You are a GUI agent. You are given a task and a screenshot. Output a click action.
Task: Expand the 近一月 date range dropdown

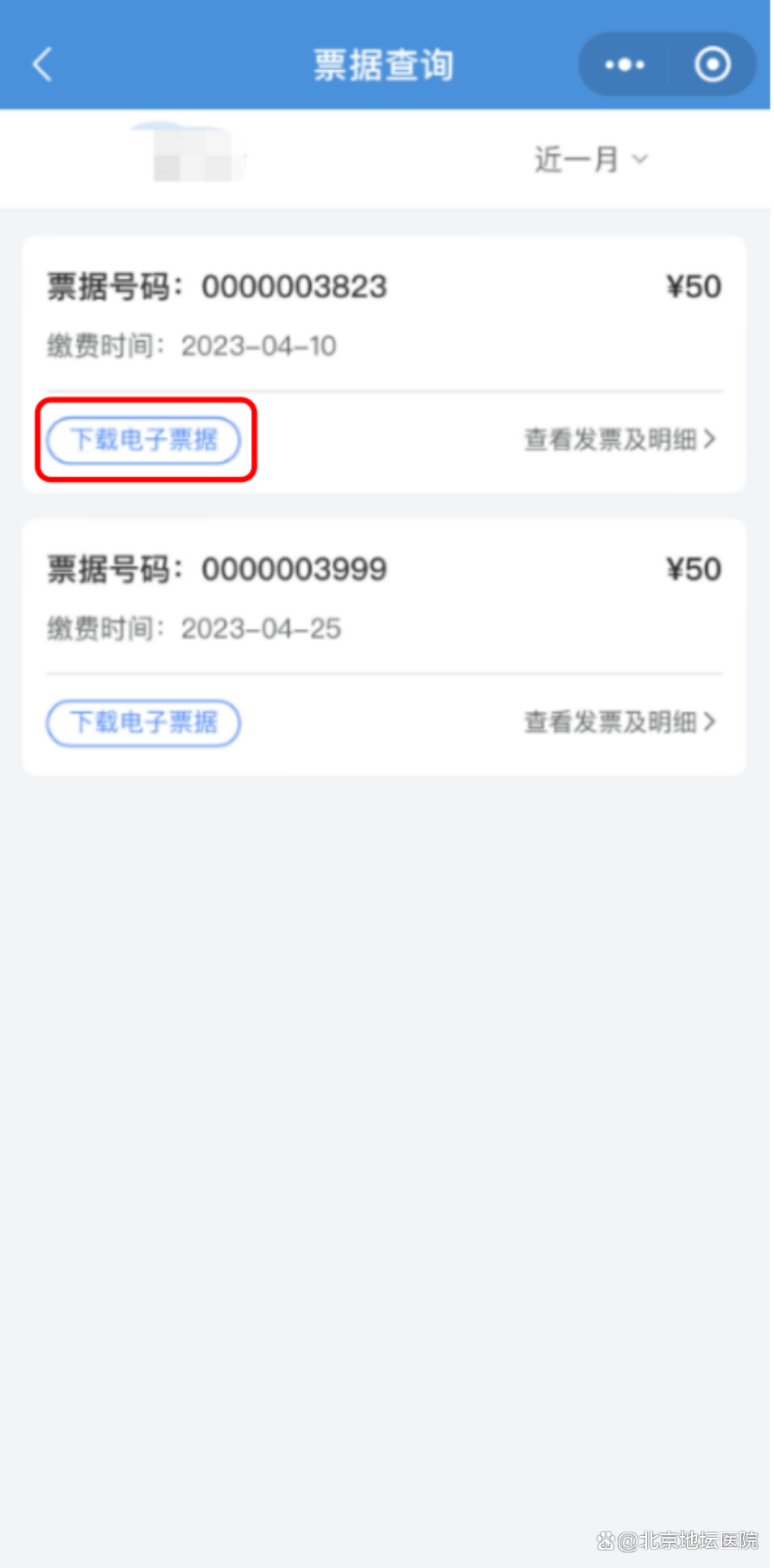pyautogui.click(x=591, y=160)
